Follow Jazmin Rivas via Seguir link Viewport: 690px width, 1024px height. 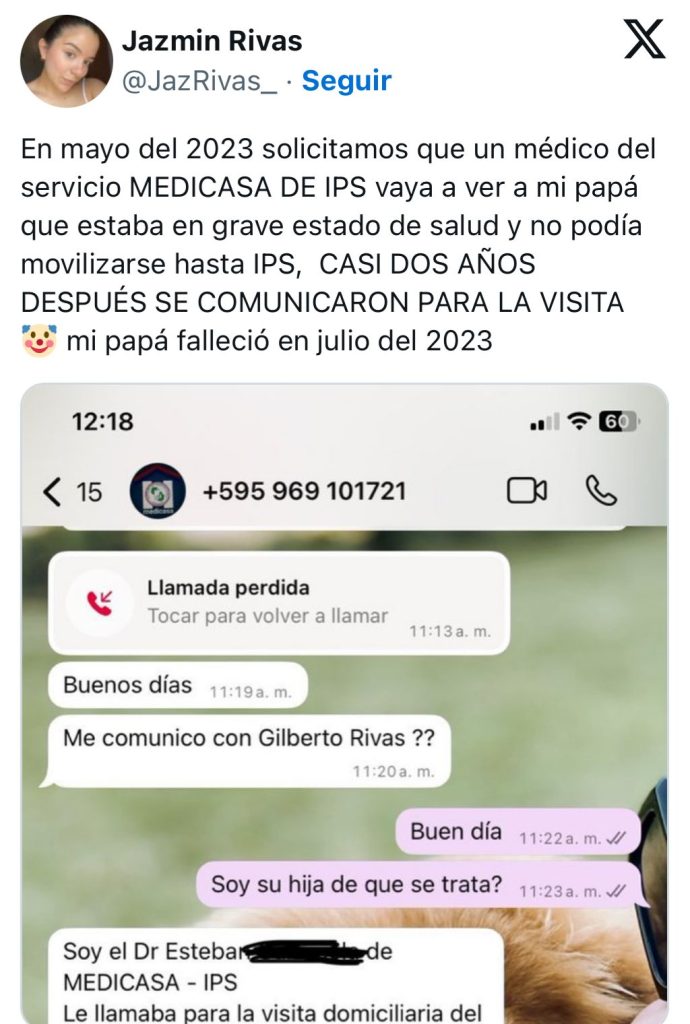[x=346, y=81]
